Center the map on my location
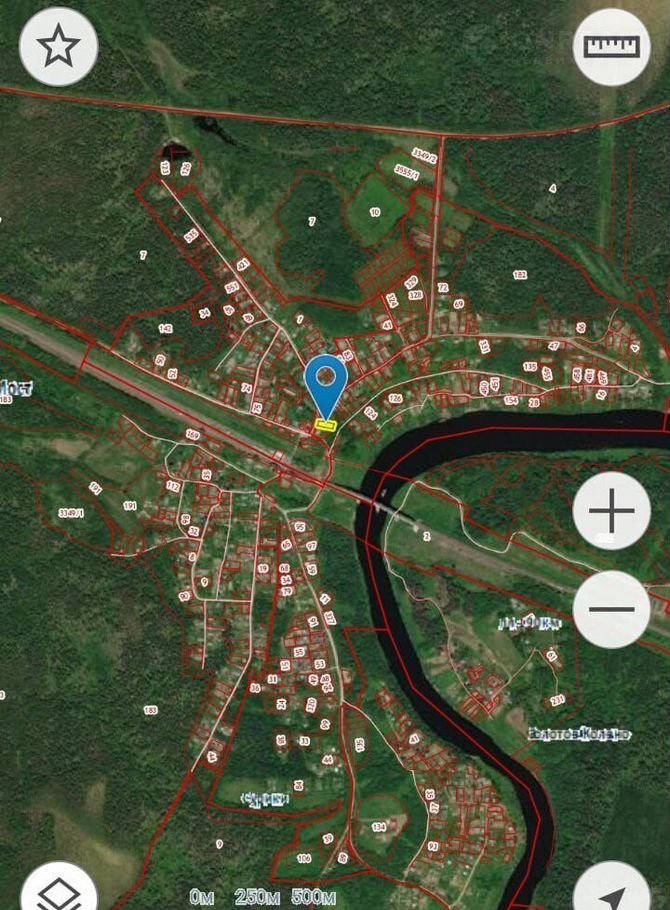Image resolution: width=670 pixels, height=910 pixels. pyautogui.click(x=612, y=892)
